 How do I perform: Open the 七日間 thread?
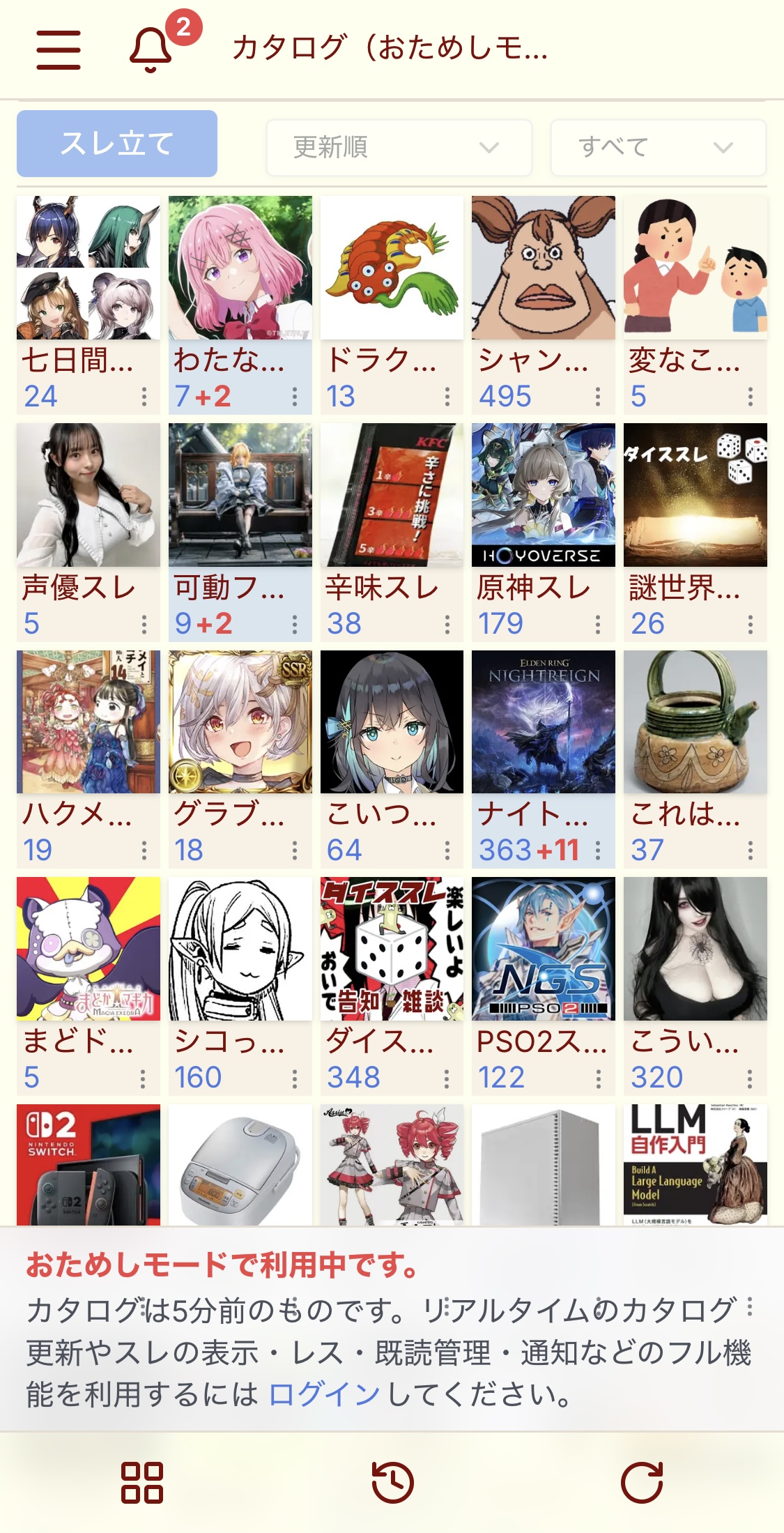click(89, 268)
